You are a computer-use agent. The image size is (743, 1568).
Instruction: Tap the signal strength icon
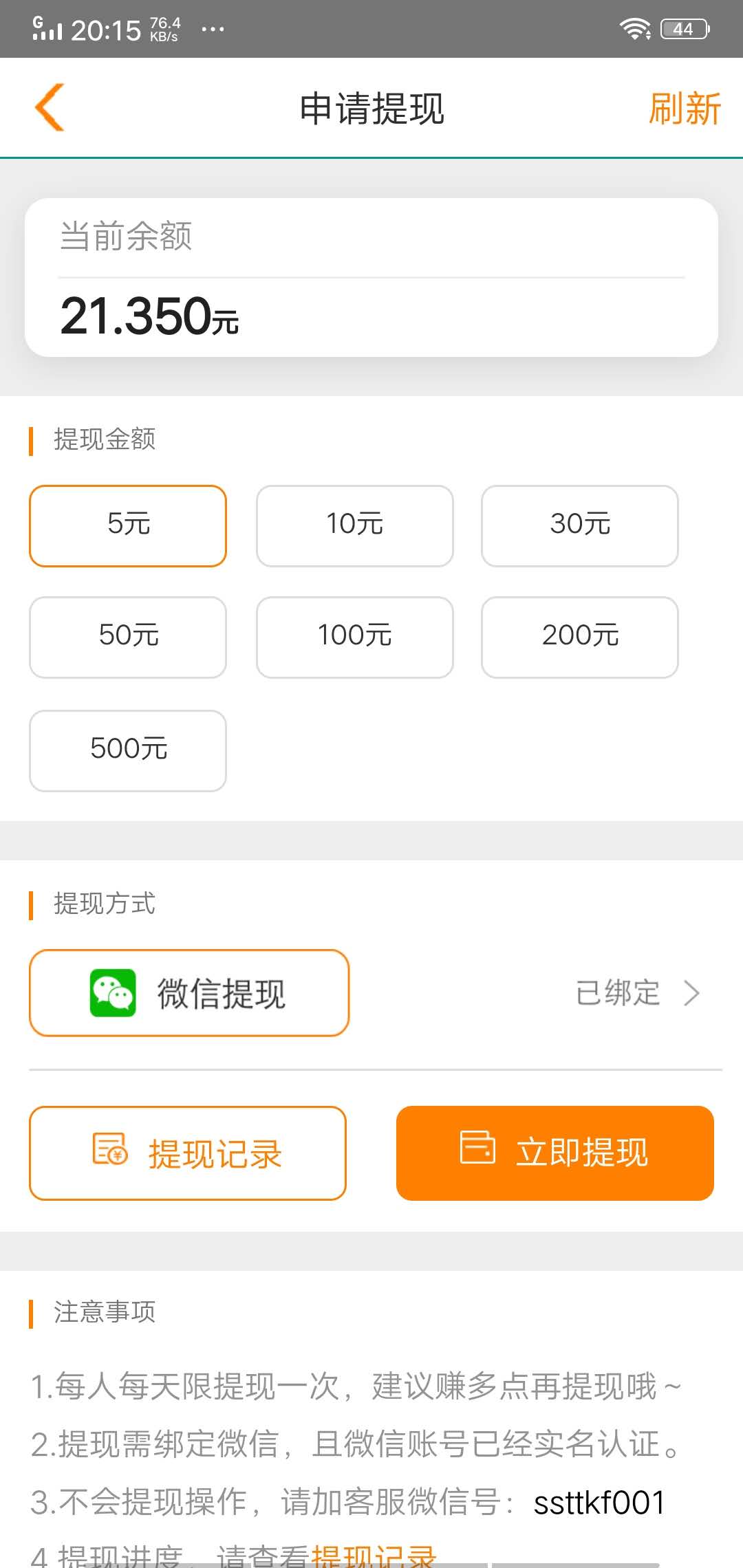tap(48, 28)
